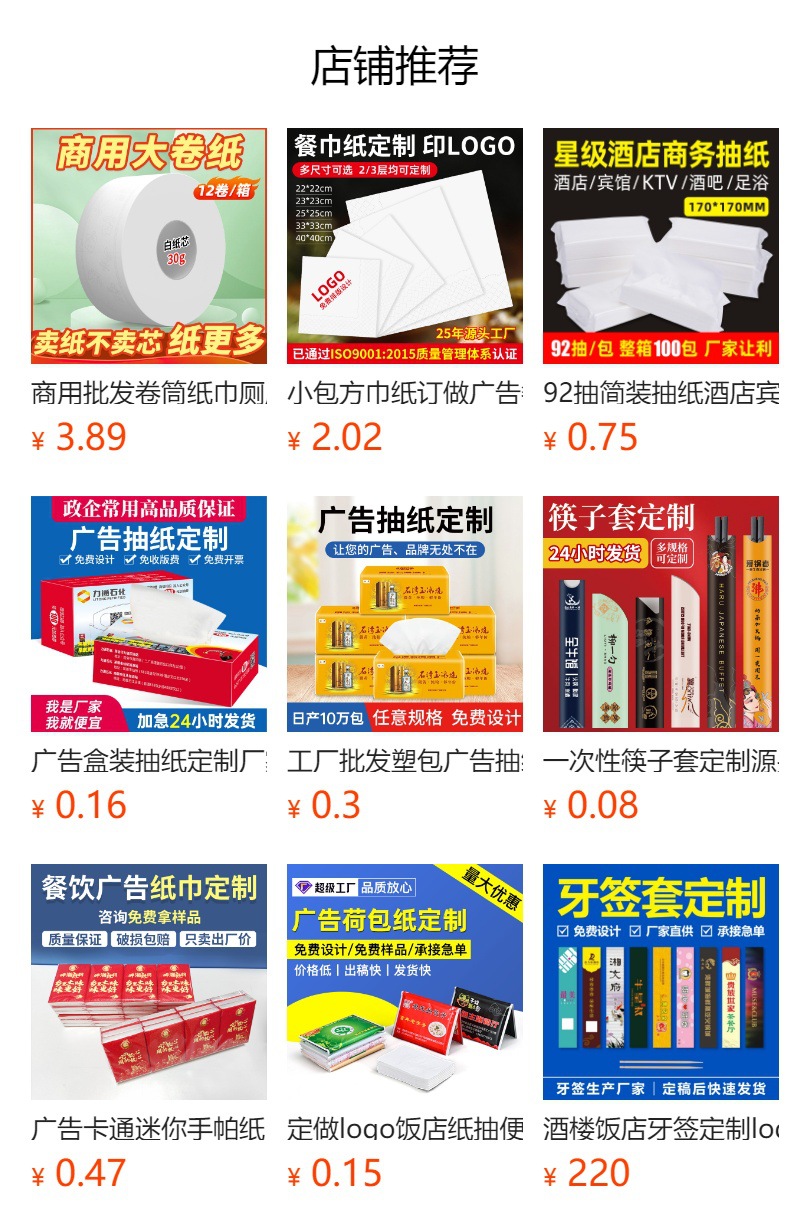
Task: Open the 商用批发卷筒纸巾 product priced ¥3.89
Action: pos(148,246)
